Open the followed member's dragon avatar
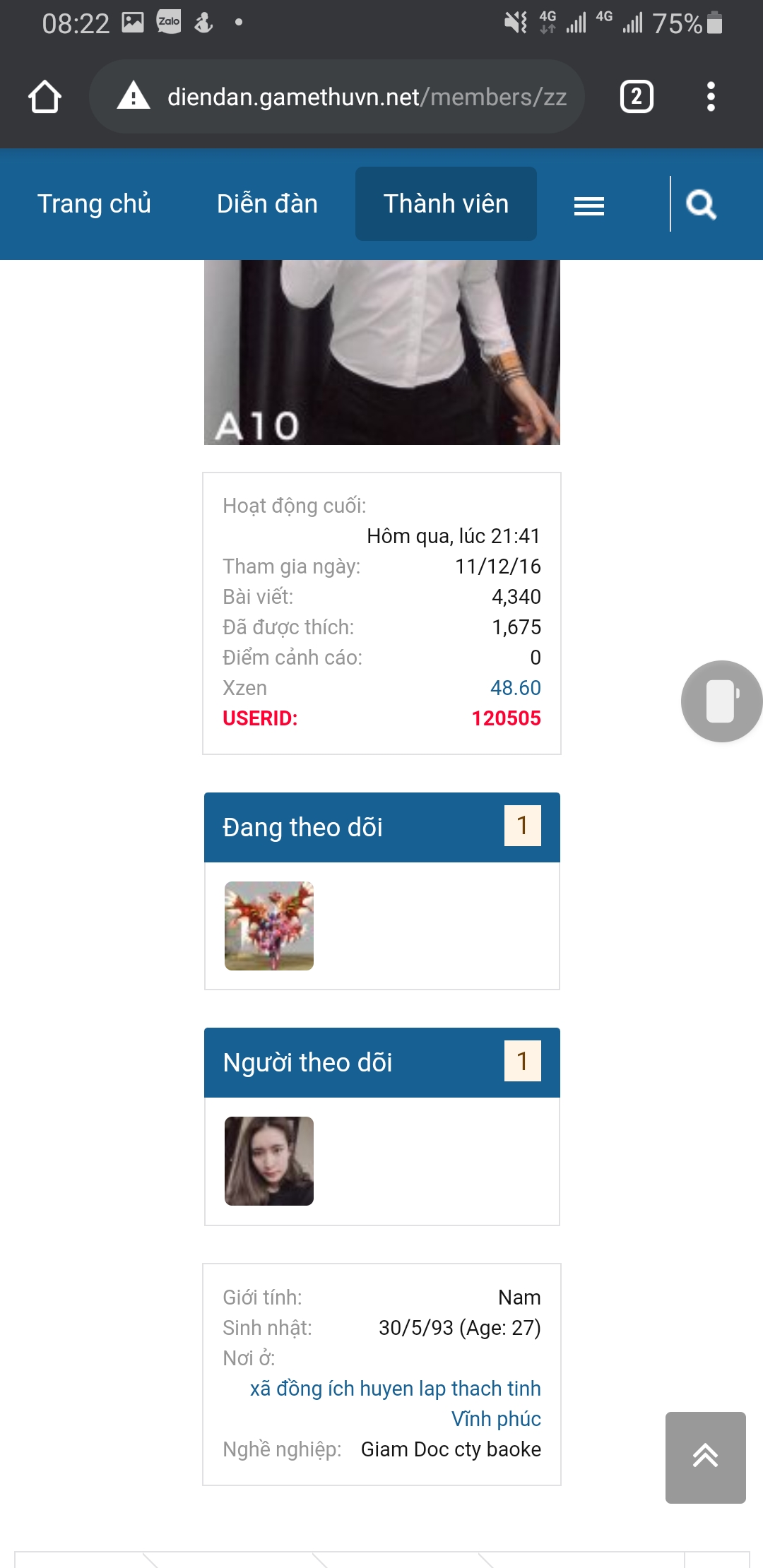The width and height of the screenshot is (763, 1568). [269, 926]
